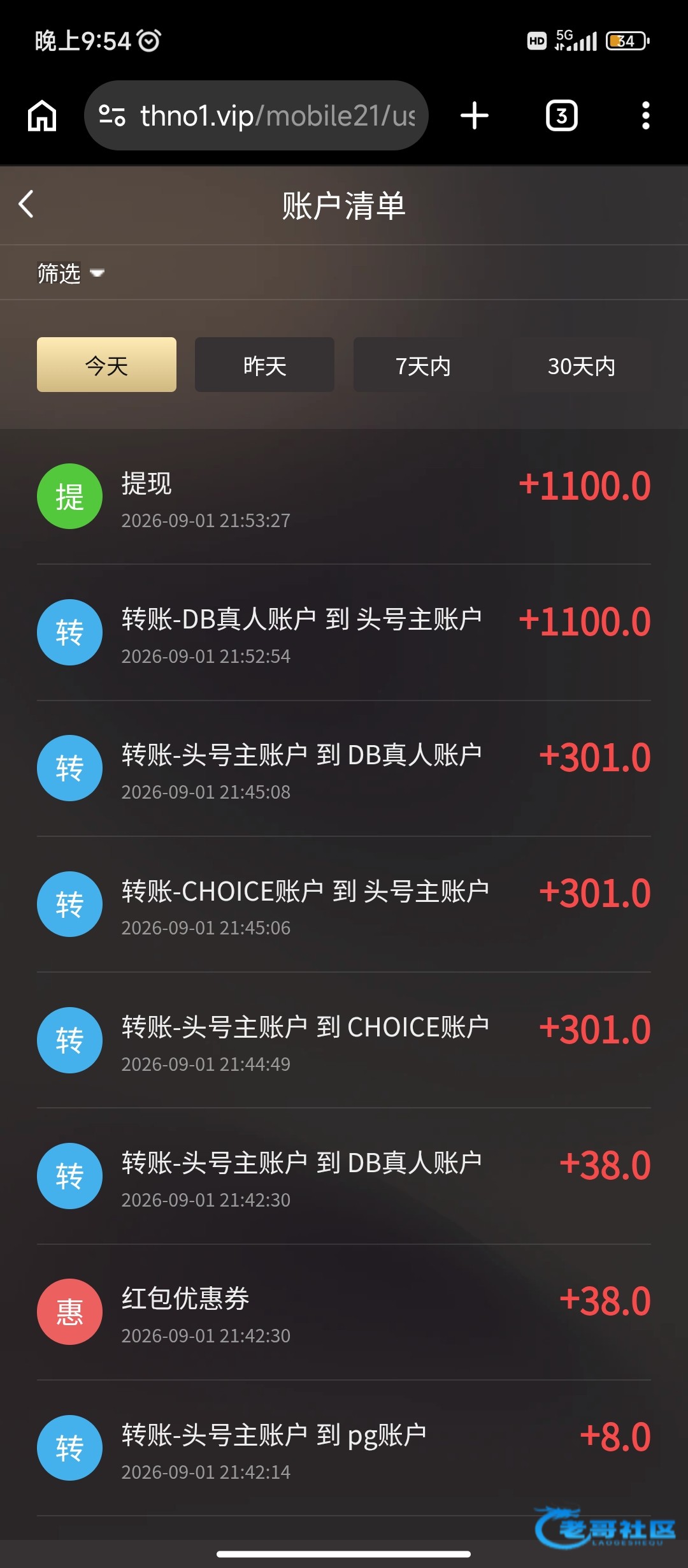Show records for 7天内
The image size is (688, 1568).
[x=423, y=365]
